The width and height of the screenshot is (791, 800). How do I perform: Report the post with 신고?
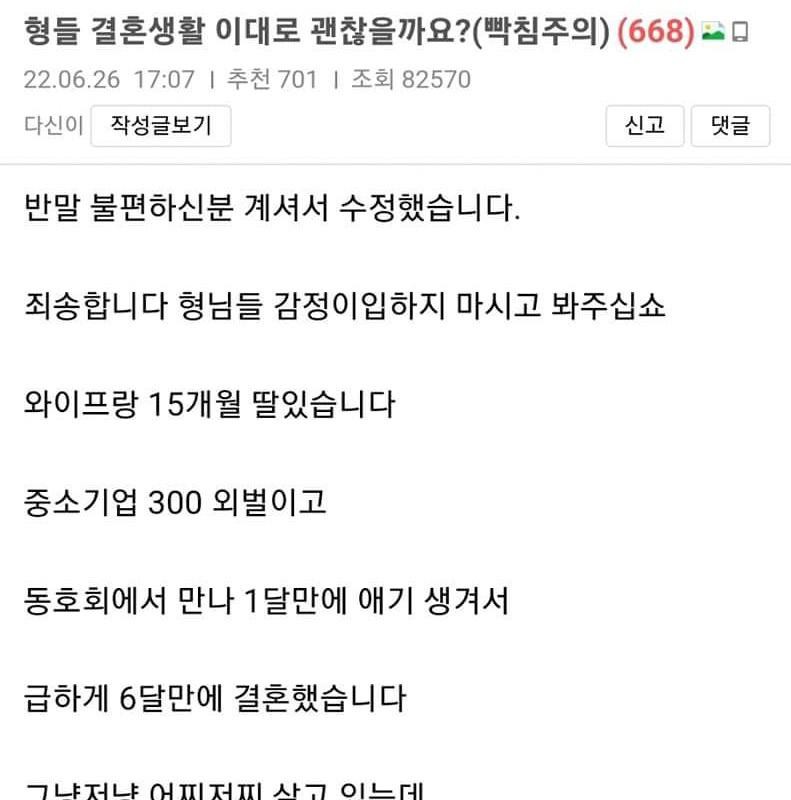(644, 126)
